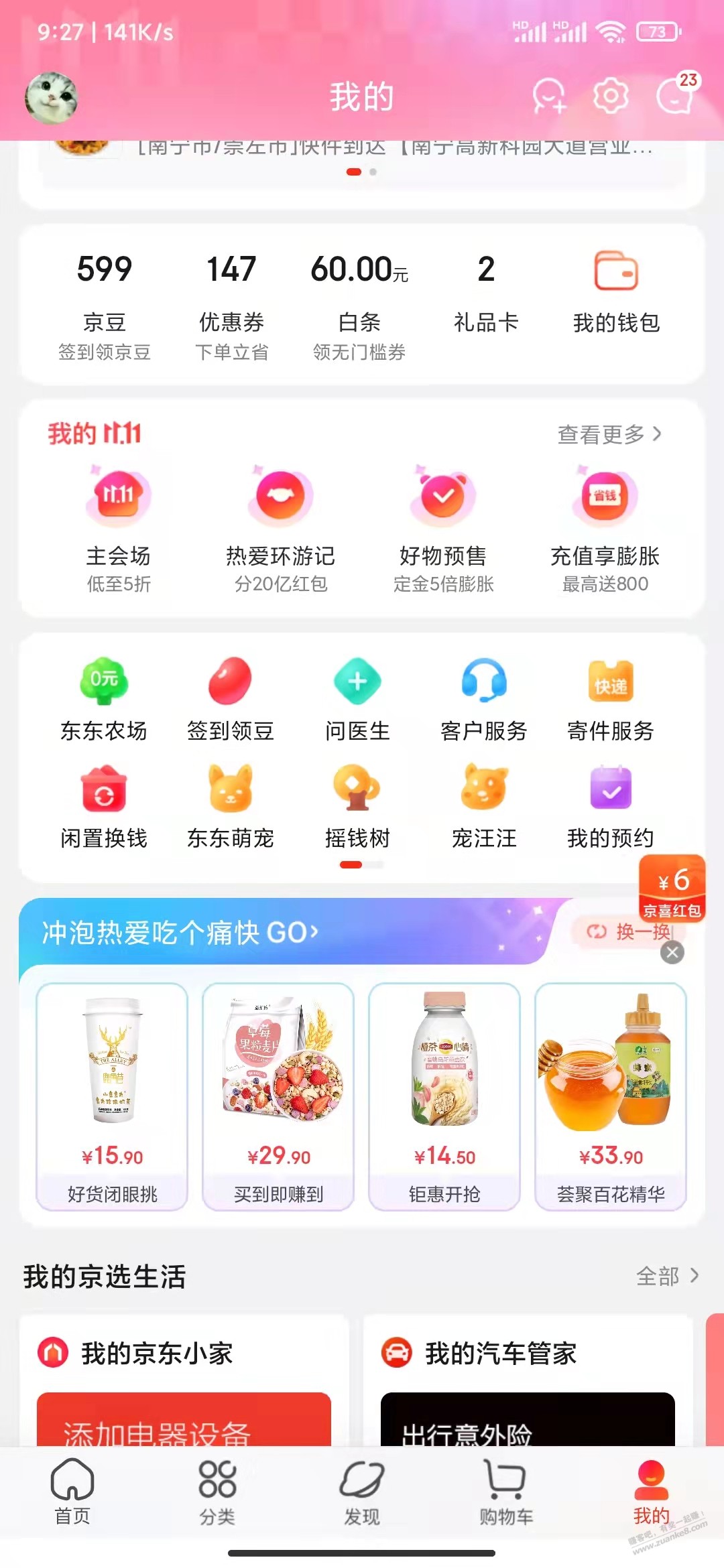724x1568 pixels.
Task: Open 我的钱包 wallet
Action: [x=616, y=293]
